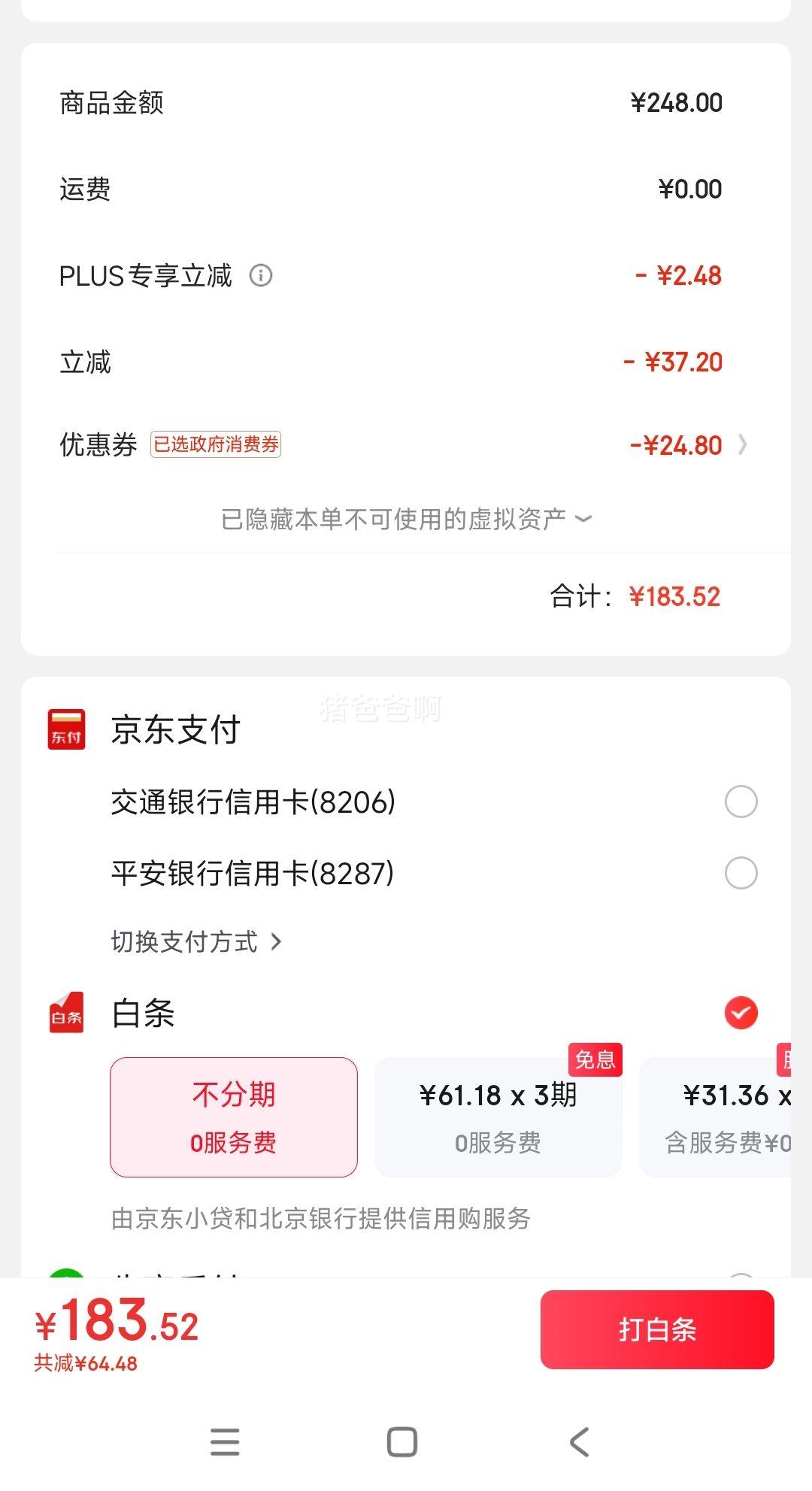The height and width of the screenshot is (1491, 812).
Task: Choose ¥61.18 x 3期 interest-free installment
Action: coord(498,1117)
